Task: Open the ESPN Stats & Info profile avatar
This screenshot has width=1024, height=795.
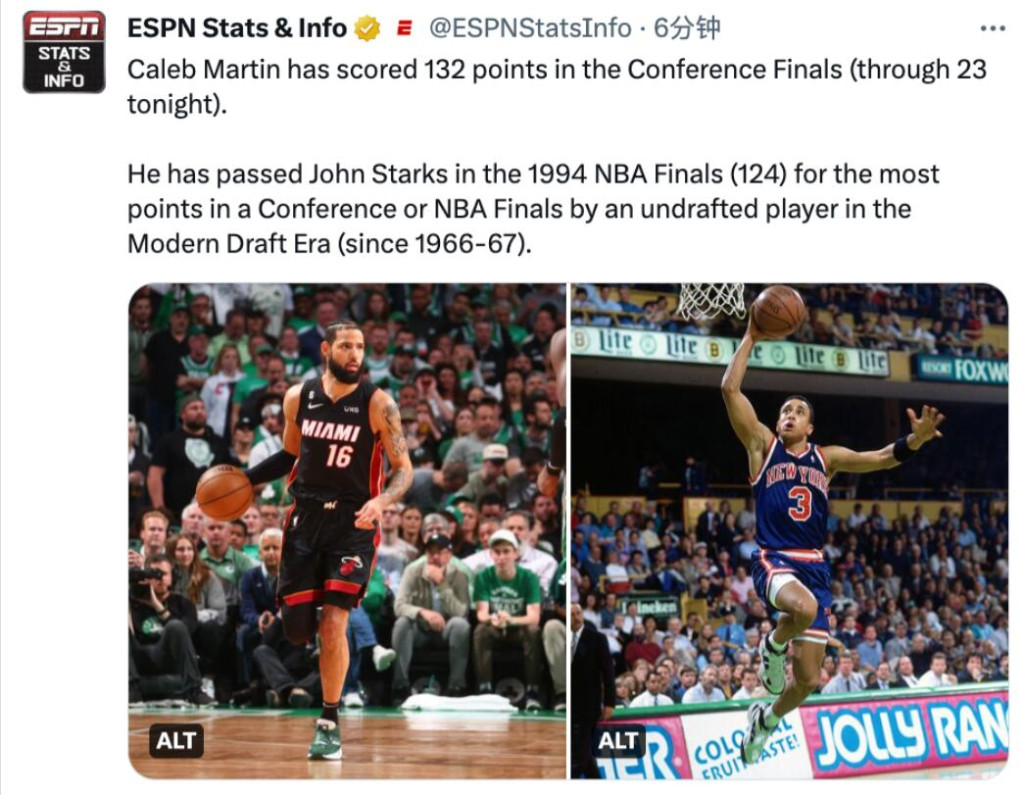Action: [x=64, y=52]
